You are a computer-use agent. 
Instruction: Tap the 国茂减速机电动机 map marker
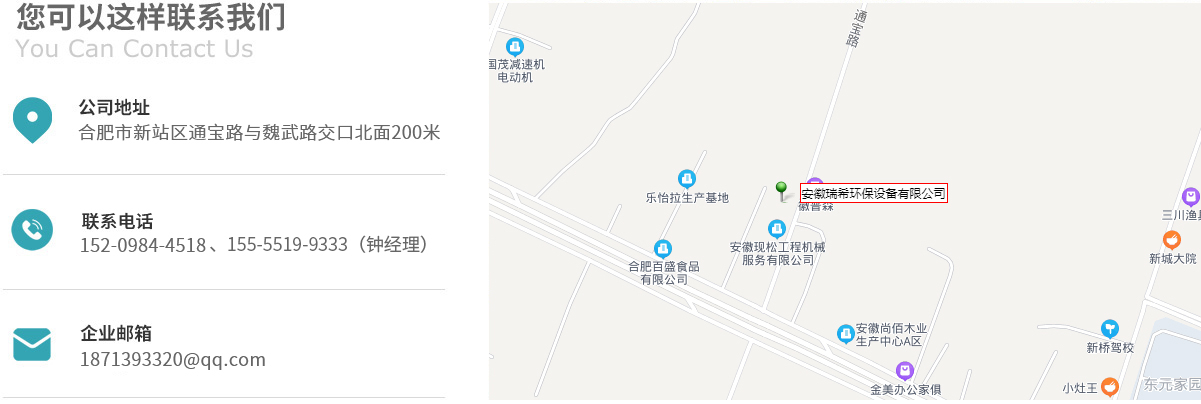point(515,46)
